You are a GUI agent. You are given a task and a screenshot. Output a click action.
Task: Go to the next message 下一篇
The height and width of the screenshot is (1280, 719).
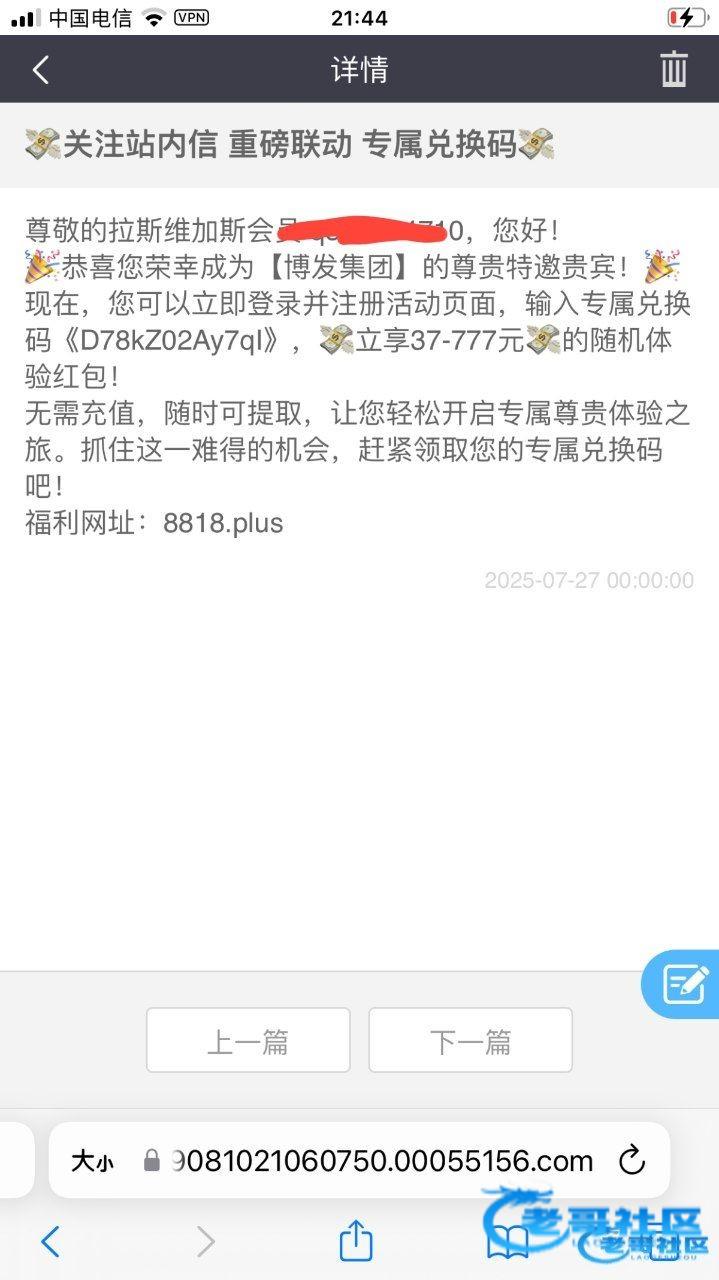point(470,1041)
